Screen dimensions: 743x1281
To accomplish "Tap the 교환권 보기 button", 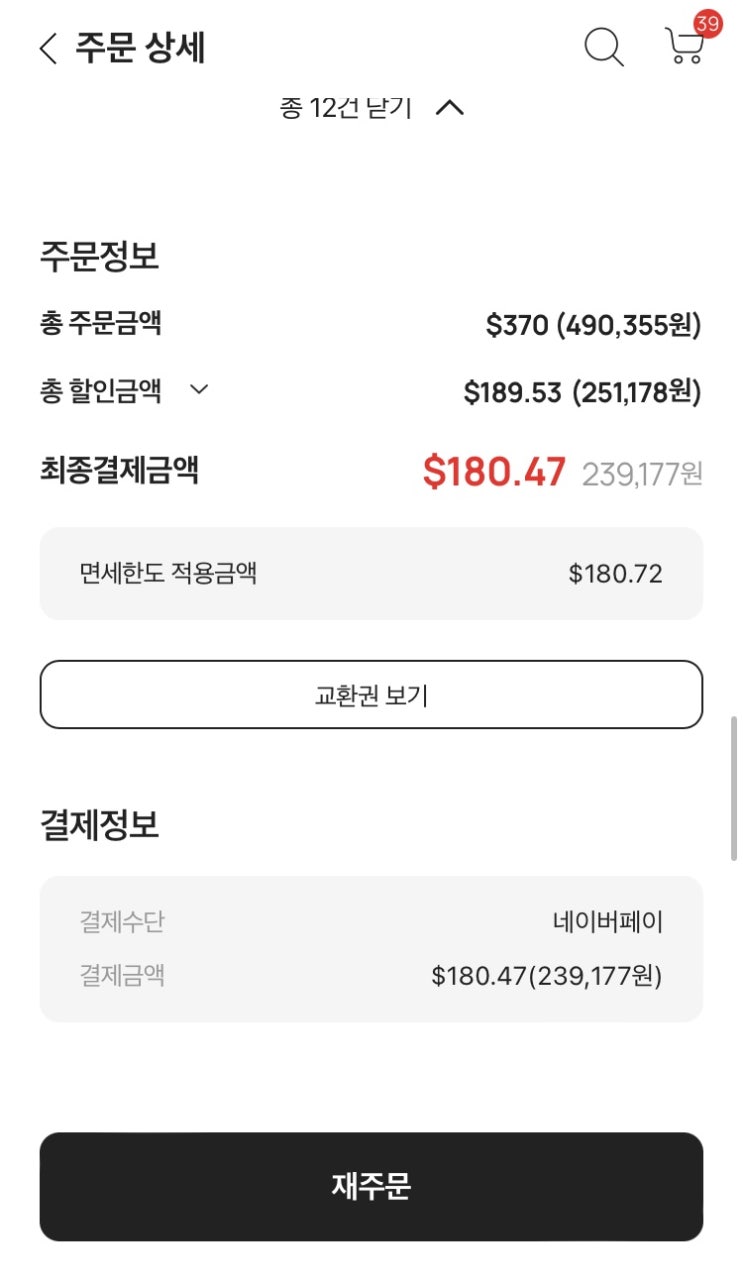I will tap(371, 695).
